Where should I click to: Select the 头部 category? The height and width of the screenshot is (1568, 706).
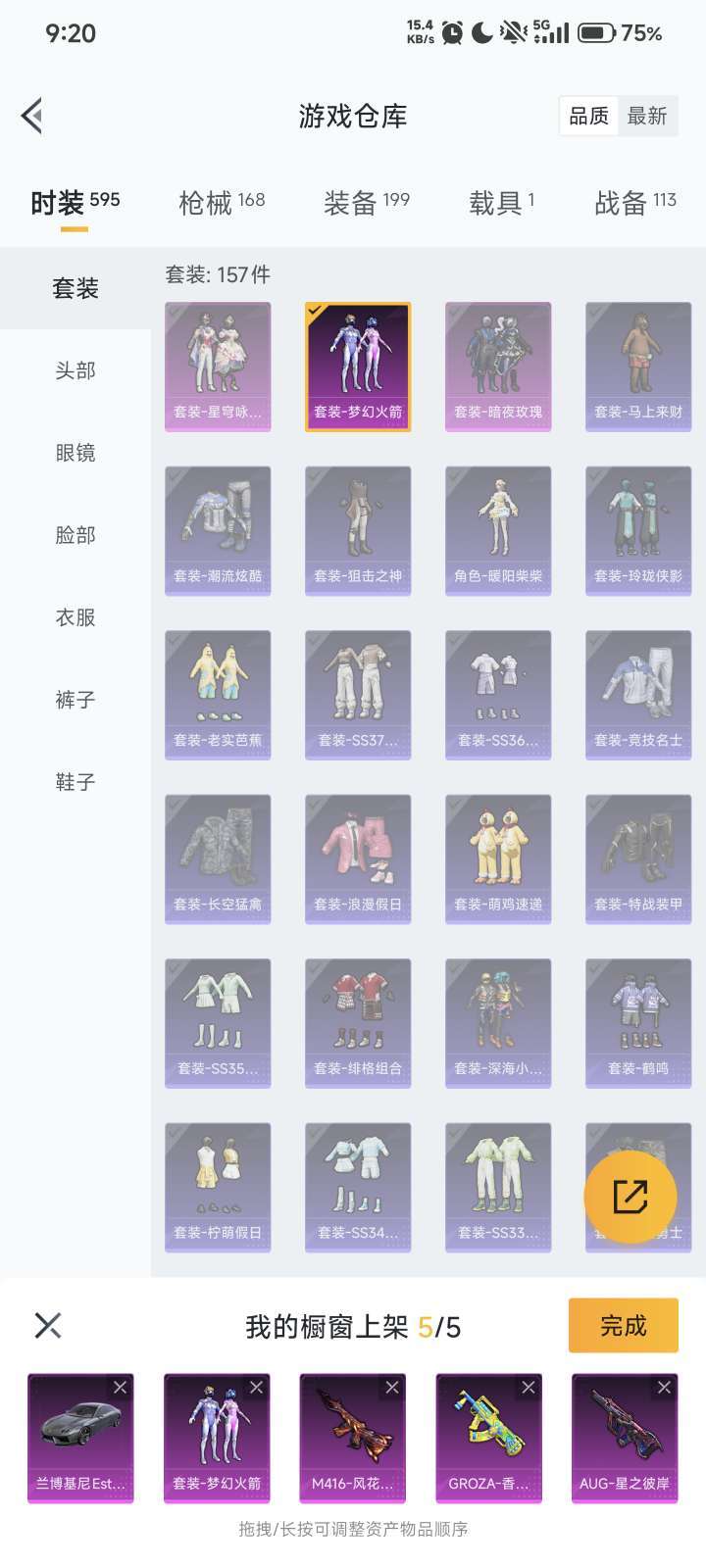pyautogui.click(x=76, y=370)
